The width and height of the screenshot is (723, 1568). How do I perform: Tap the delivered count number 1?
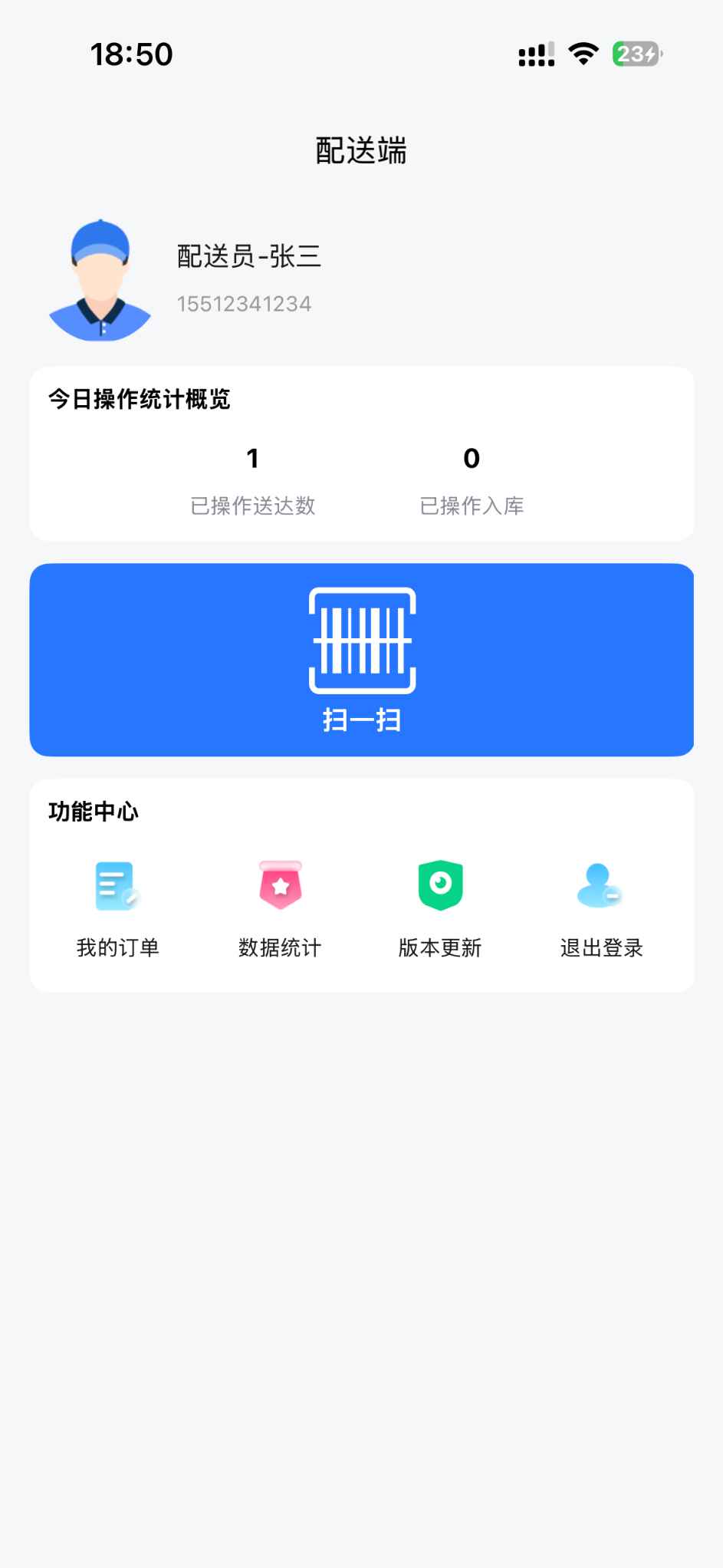pyautogui.click(x=253, y=459)
